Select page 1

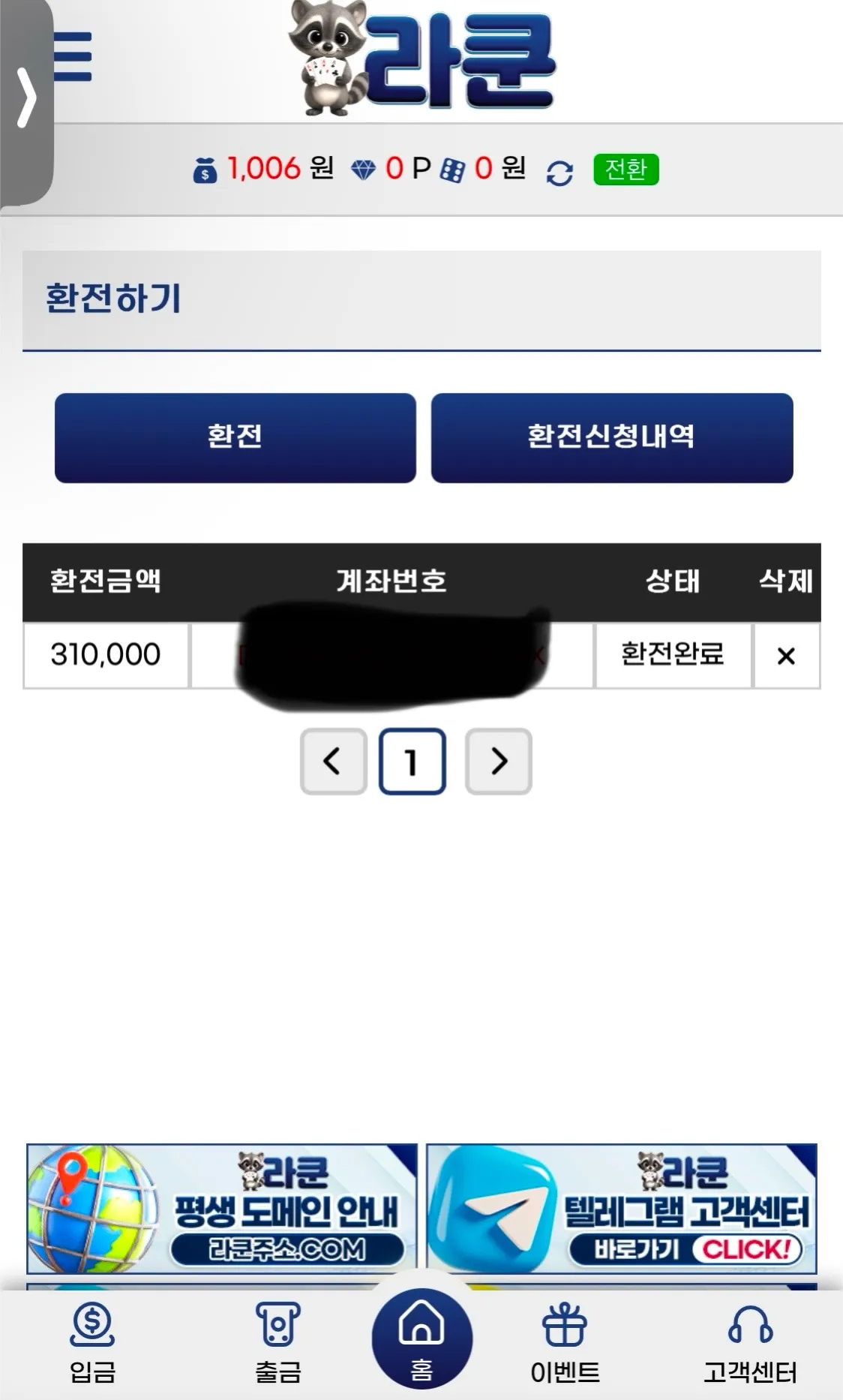pyautogui.click(x=412, y=762)
